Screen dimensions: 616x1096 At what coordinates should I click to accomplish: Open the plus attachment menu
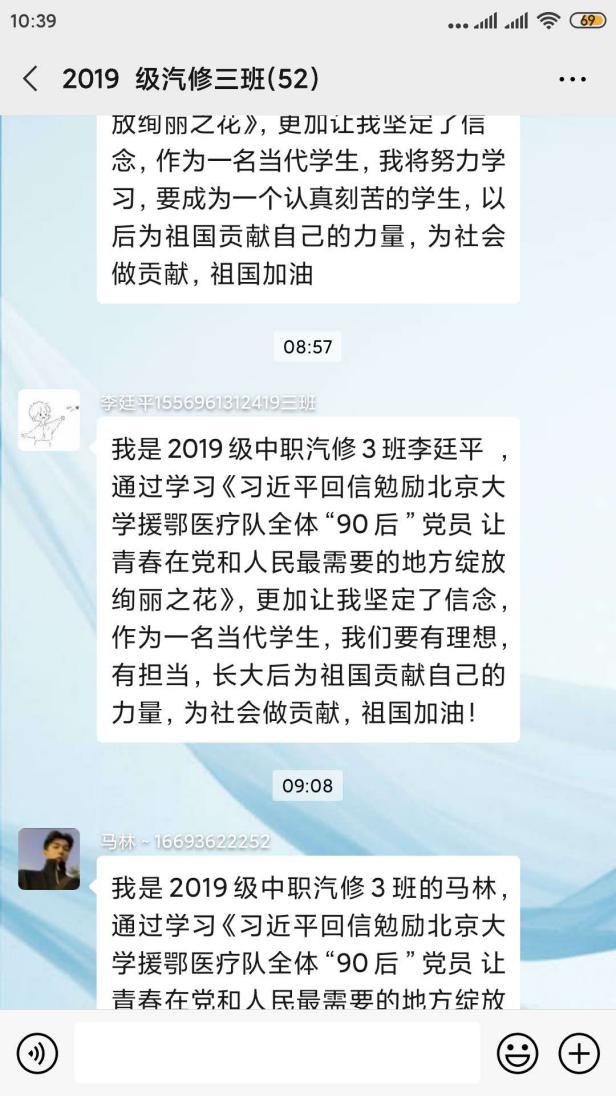[x=578, y=1052]
